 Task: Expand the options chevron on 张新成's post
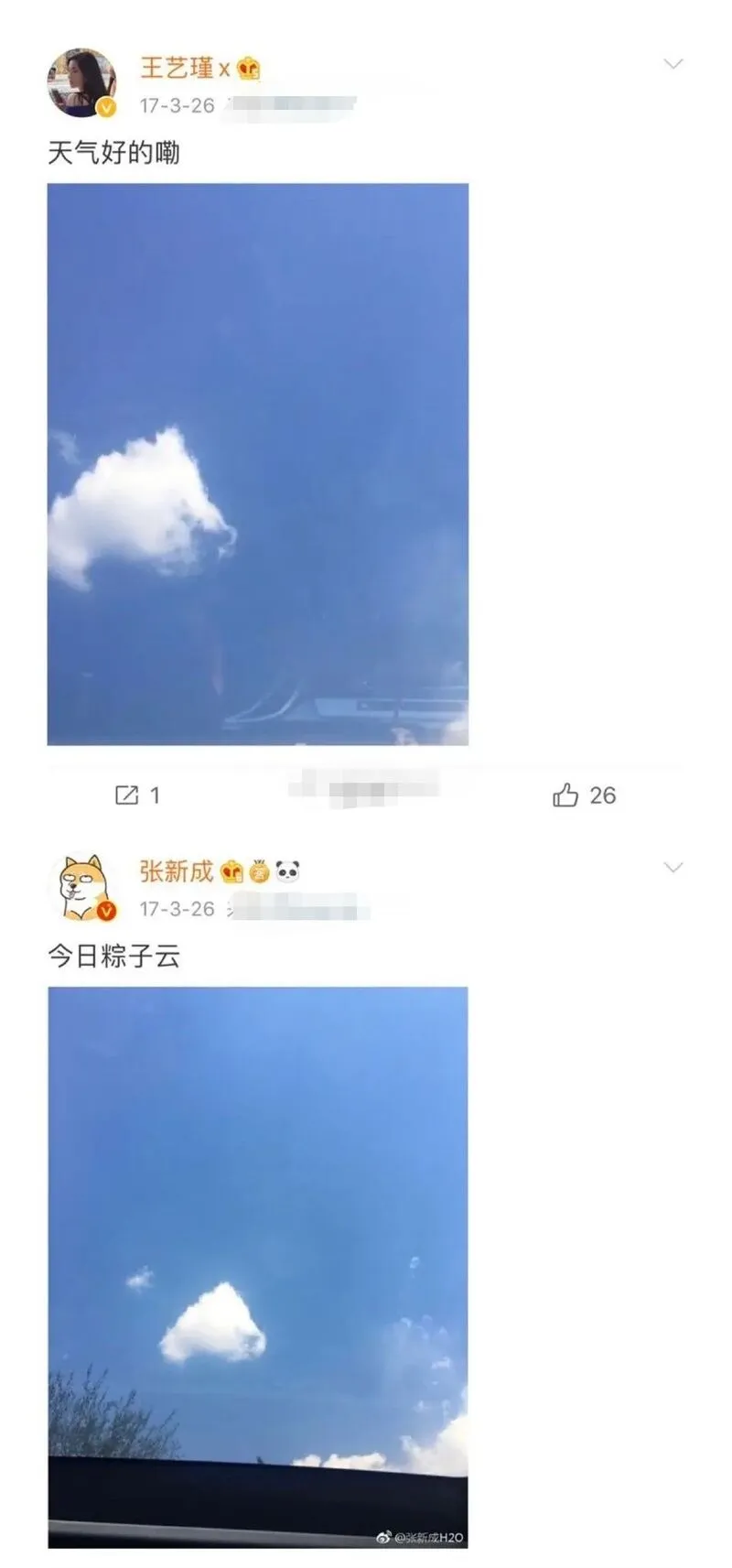pyautogui.click(x=673, y=868)
